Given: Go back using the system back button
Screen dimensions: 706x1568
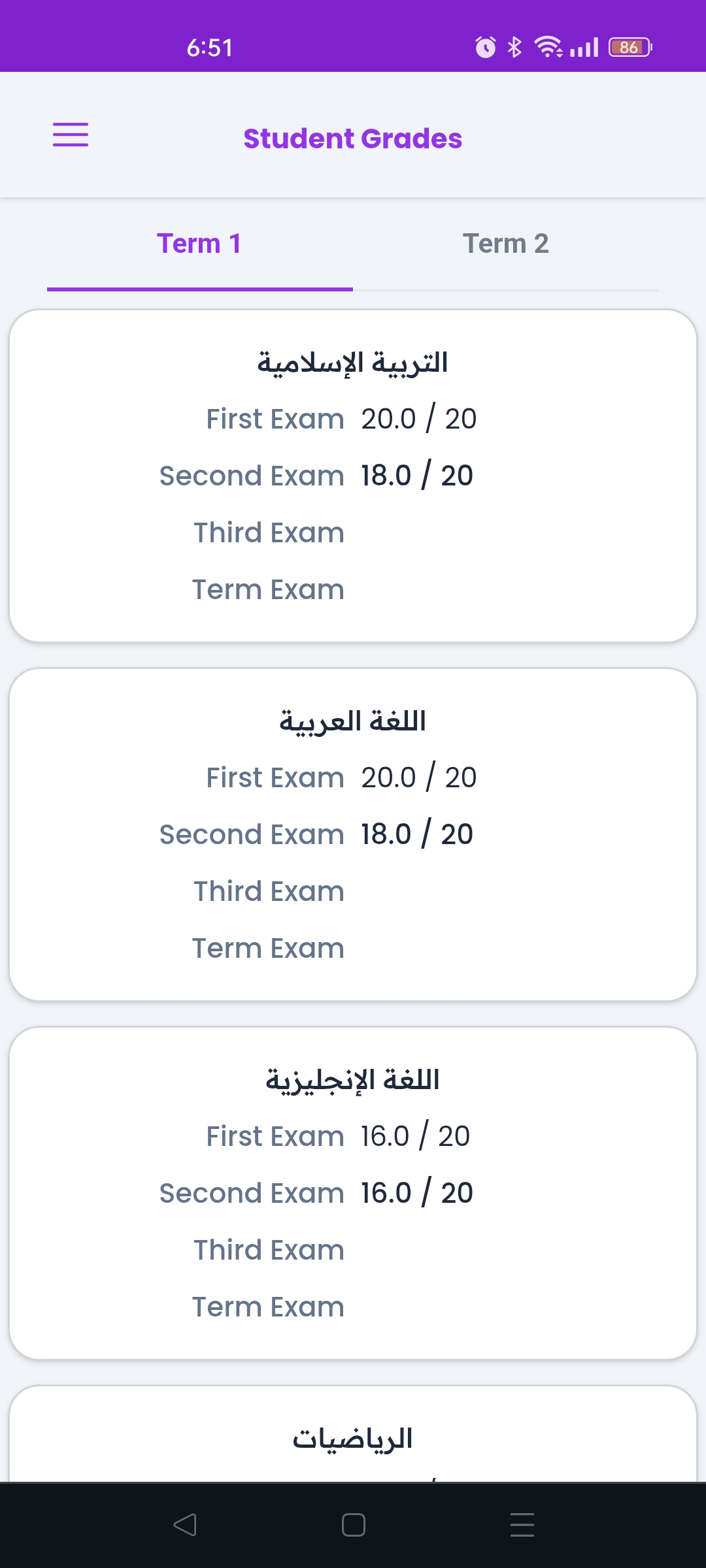Looking at the screenshot, I should pyautogui.click(x=185, y=1525).
